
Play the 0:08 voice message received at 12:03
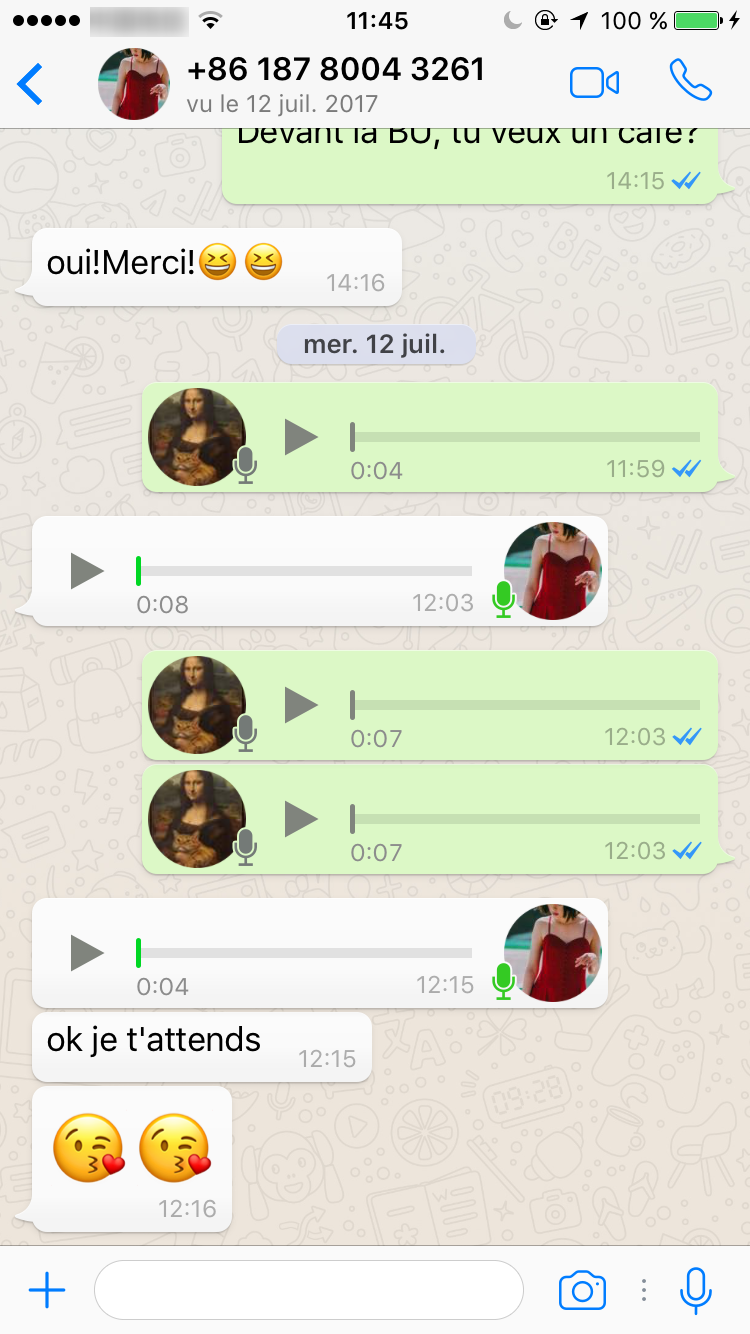point(87,571)
